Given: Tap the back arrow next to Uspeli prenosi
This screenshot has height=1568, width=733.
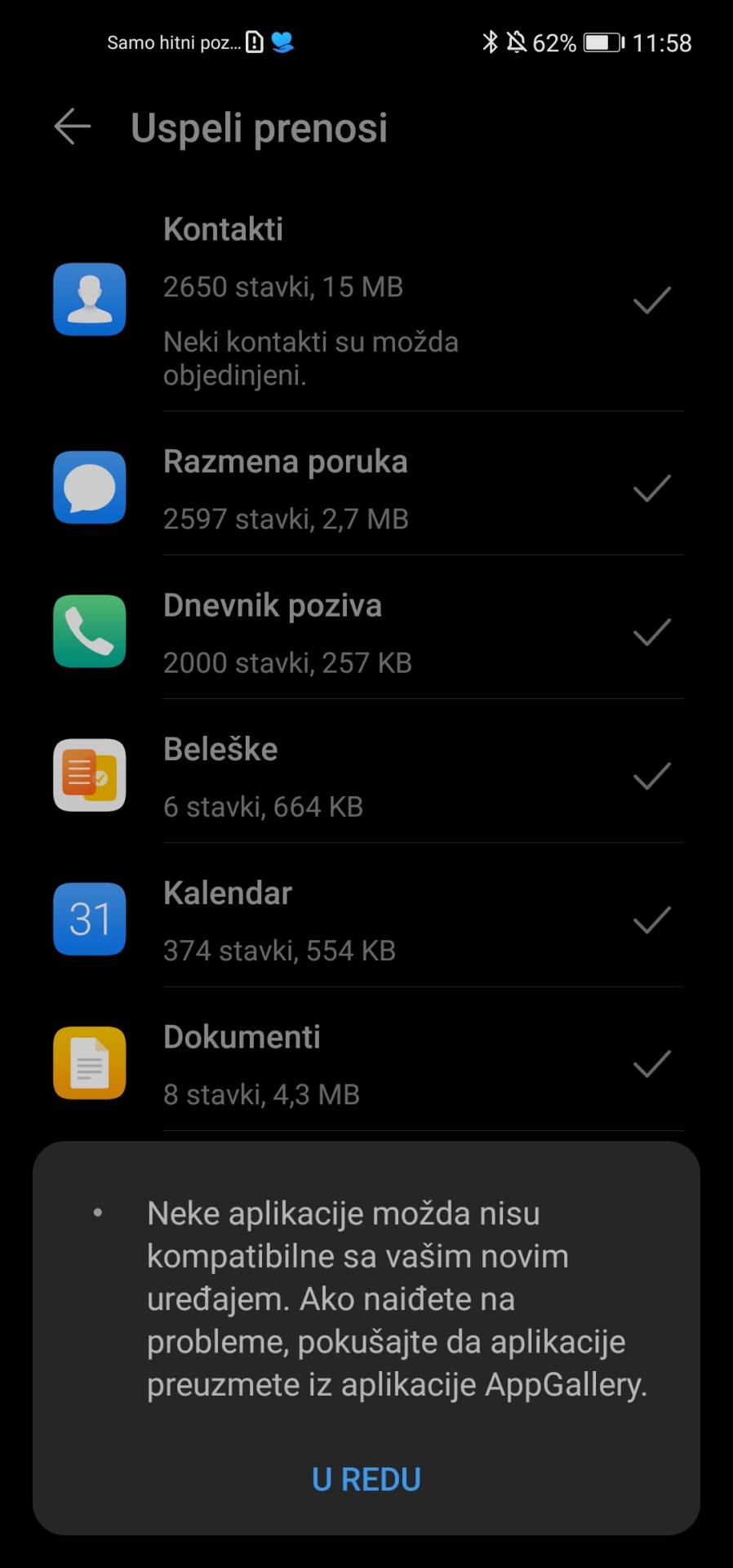Looking at the screenshot, I should point(72,127).
